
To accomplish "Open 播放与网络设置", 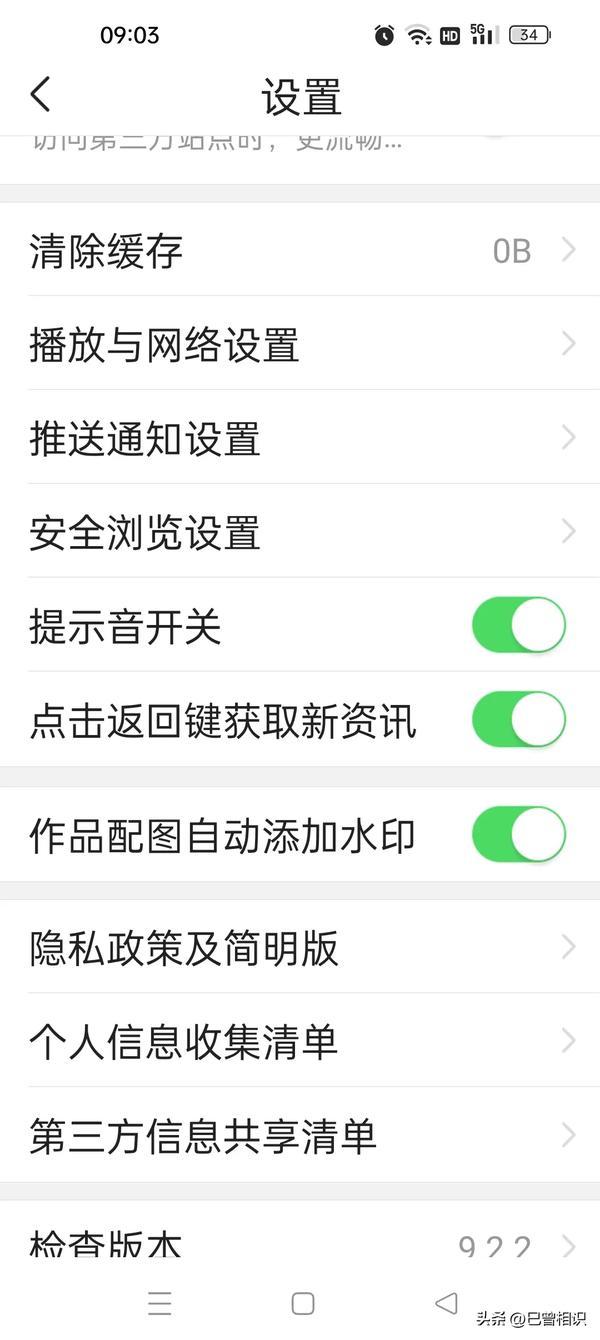I will click(x=300, y=344).
